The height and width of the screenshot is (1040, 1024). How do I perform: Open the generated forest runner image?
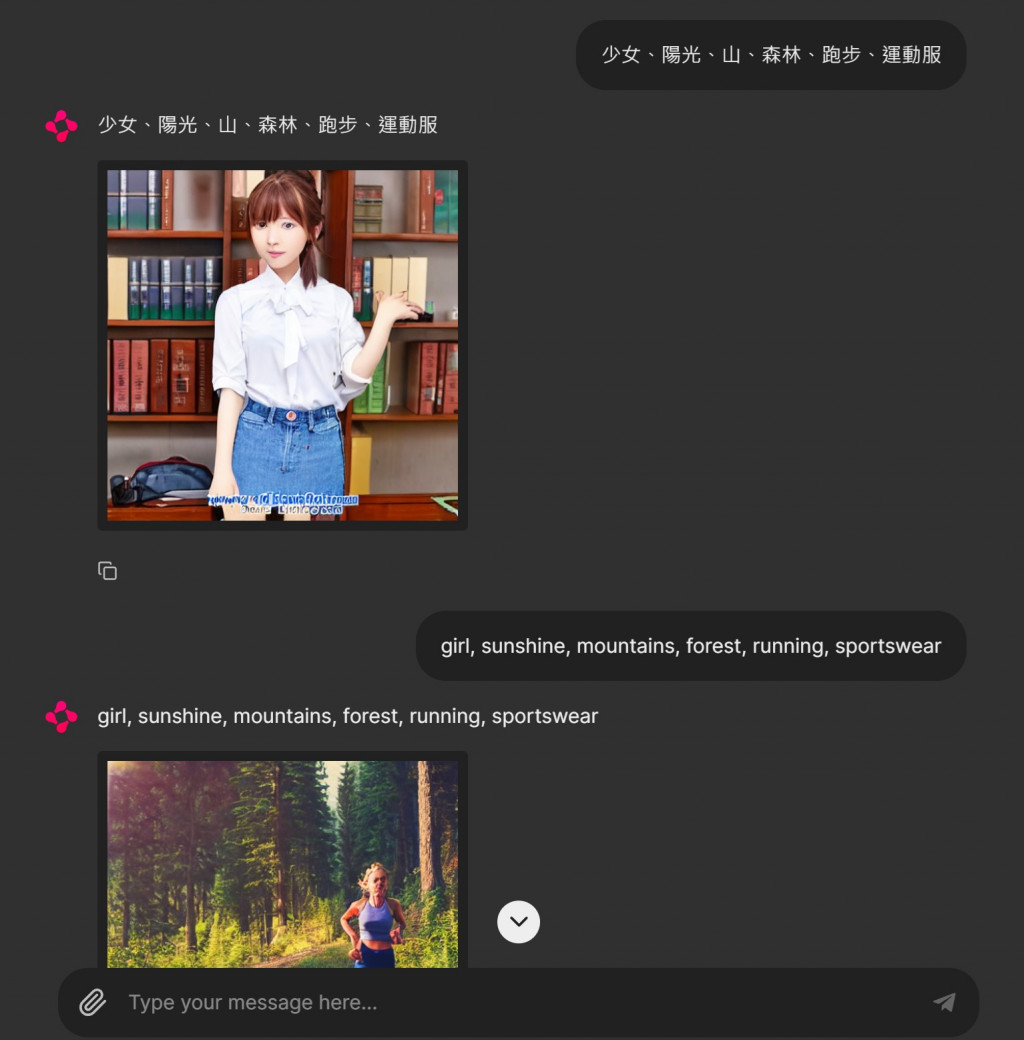click(282, 864)
